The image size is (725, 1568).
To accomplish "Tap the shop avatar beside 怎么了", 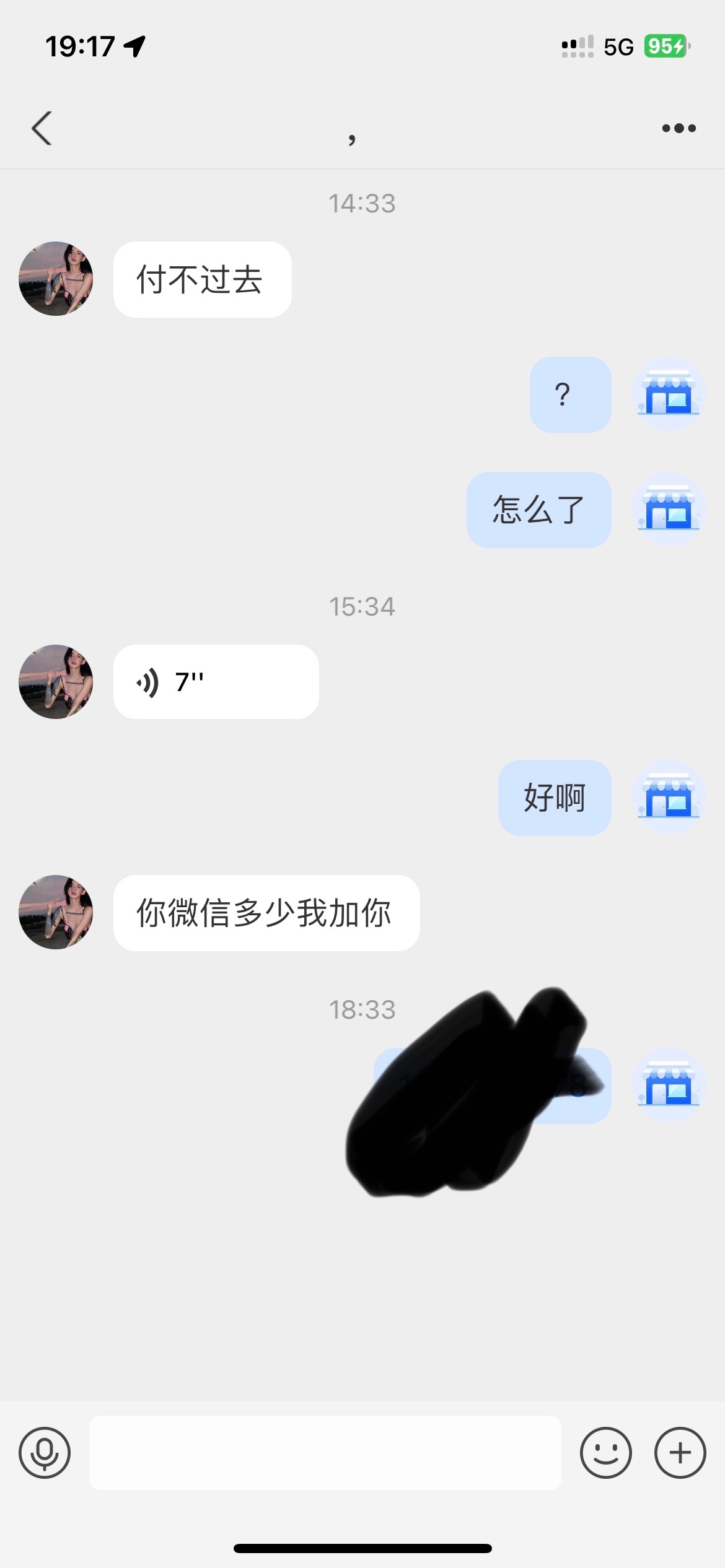I will coord(669,510).
